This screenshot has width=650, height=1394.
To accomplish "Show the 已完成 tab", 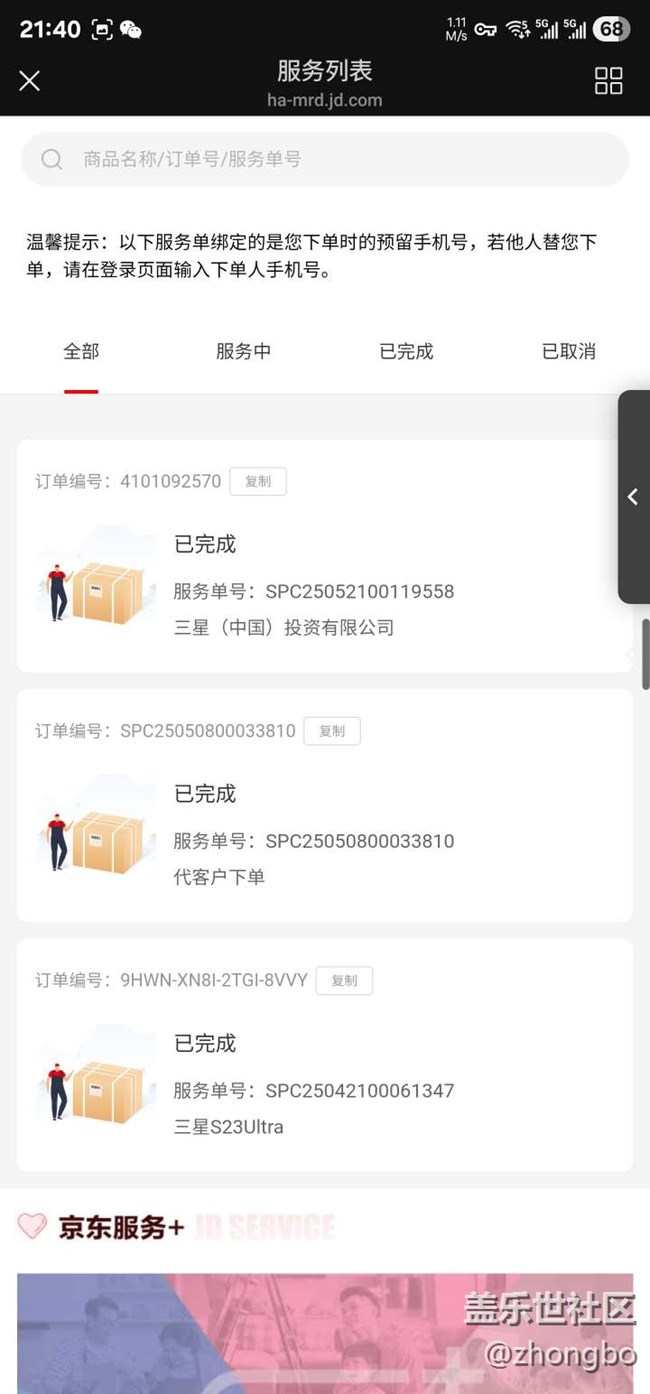I will pyautogui.click(x=406, y=352).
